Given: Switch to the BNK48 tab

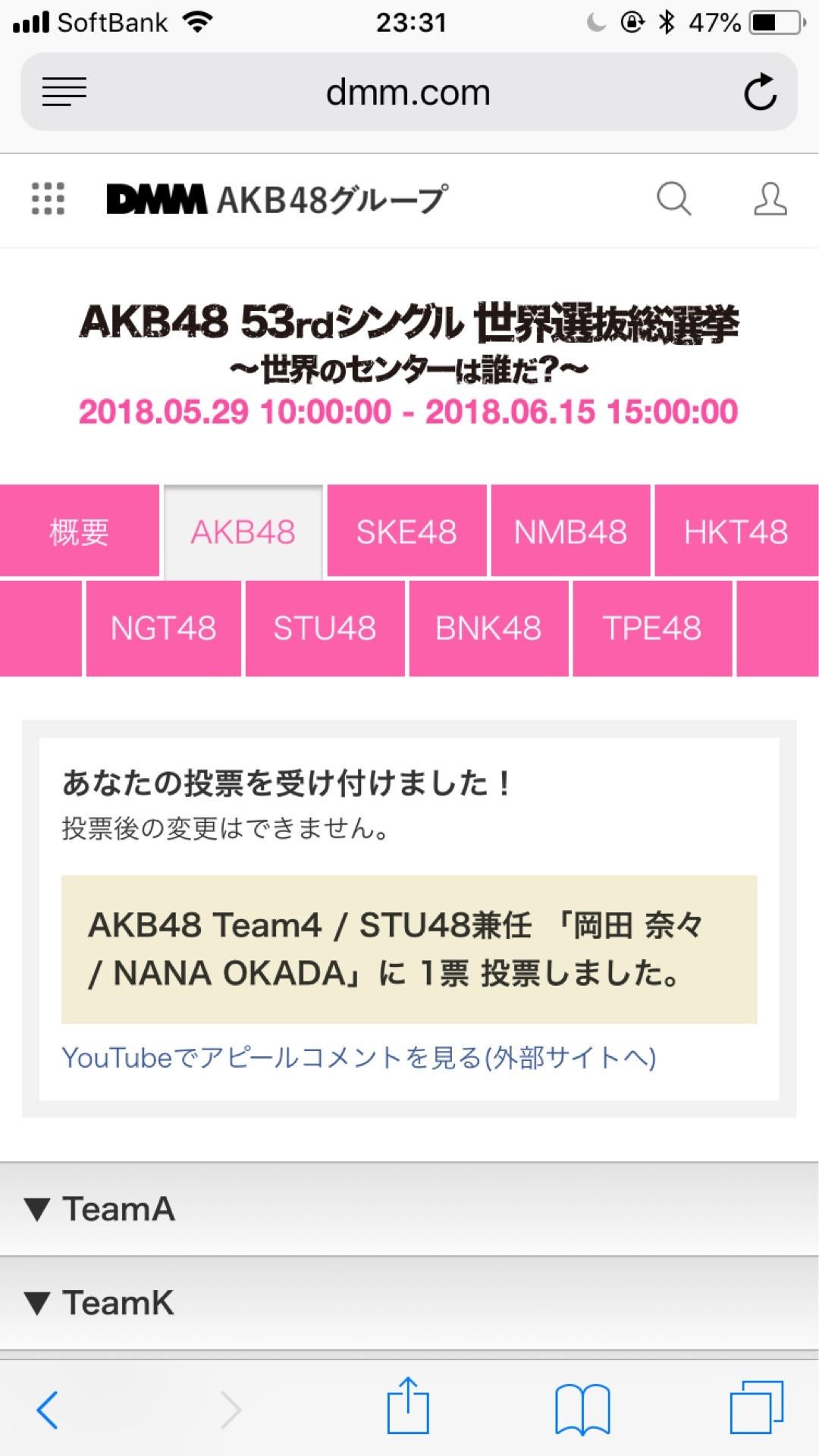Looking at the screenshot, I should [488, 628].
